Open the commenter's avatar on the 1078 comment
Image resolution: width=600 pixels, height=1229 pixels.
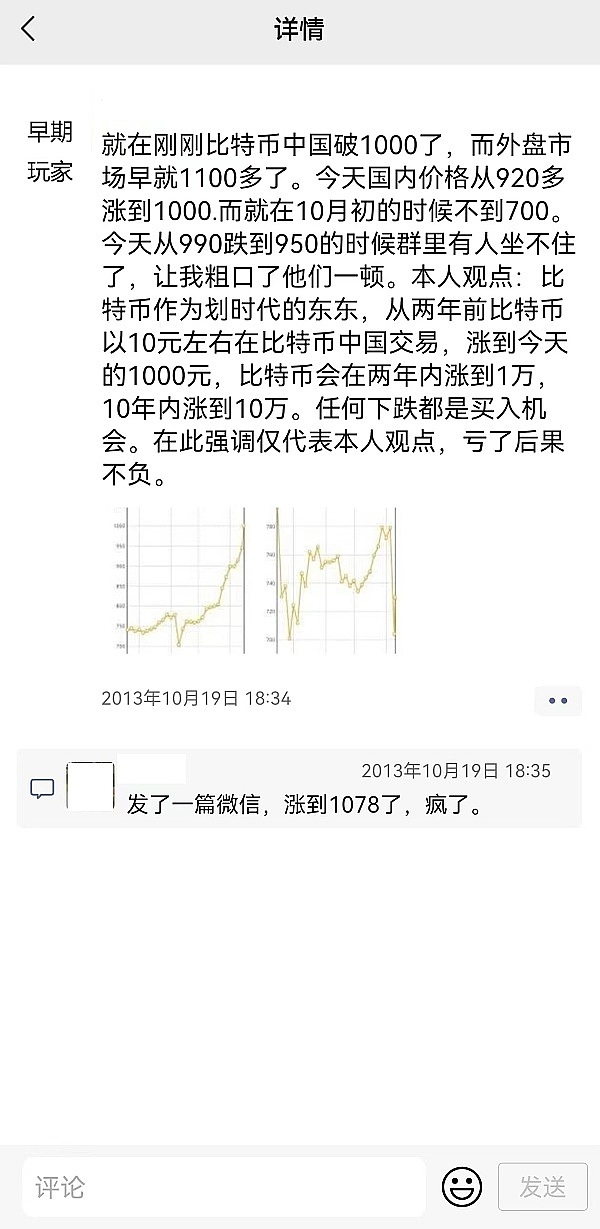[x=90, y=786]
